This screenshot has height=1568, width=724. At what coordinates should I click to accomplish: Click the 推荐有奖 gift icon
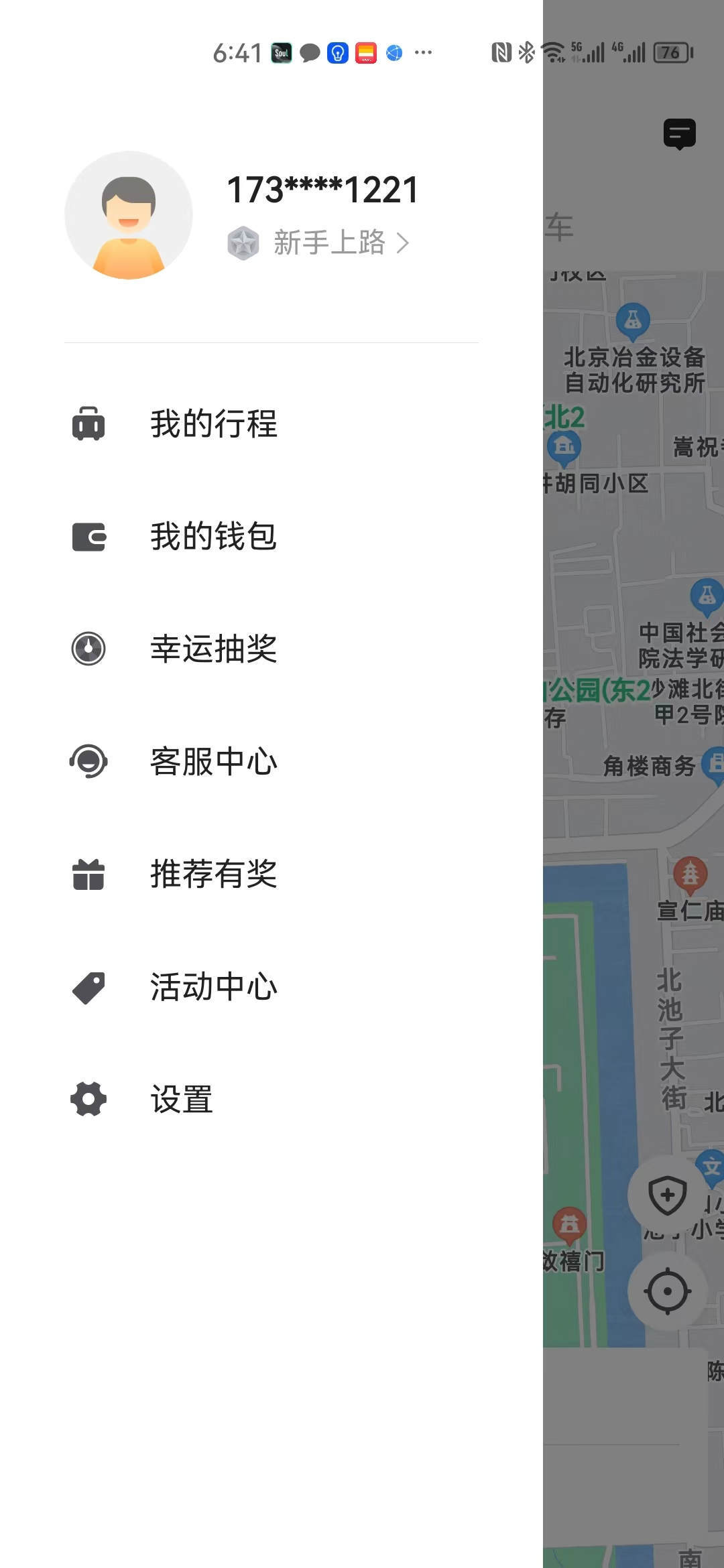click(x=88, y=872)
